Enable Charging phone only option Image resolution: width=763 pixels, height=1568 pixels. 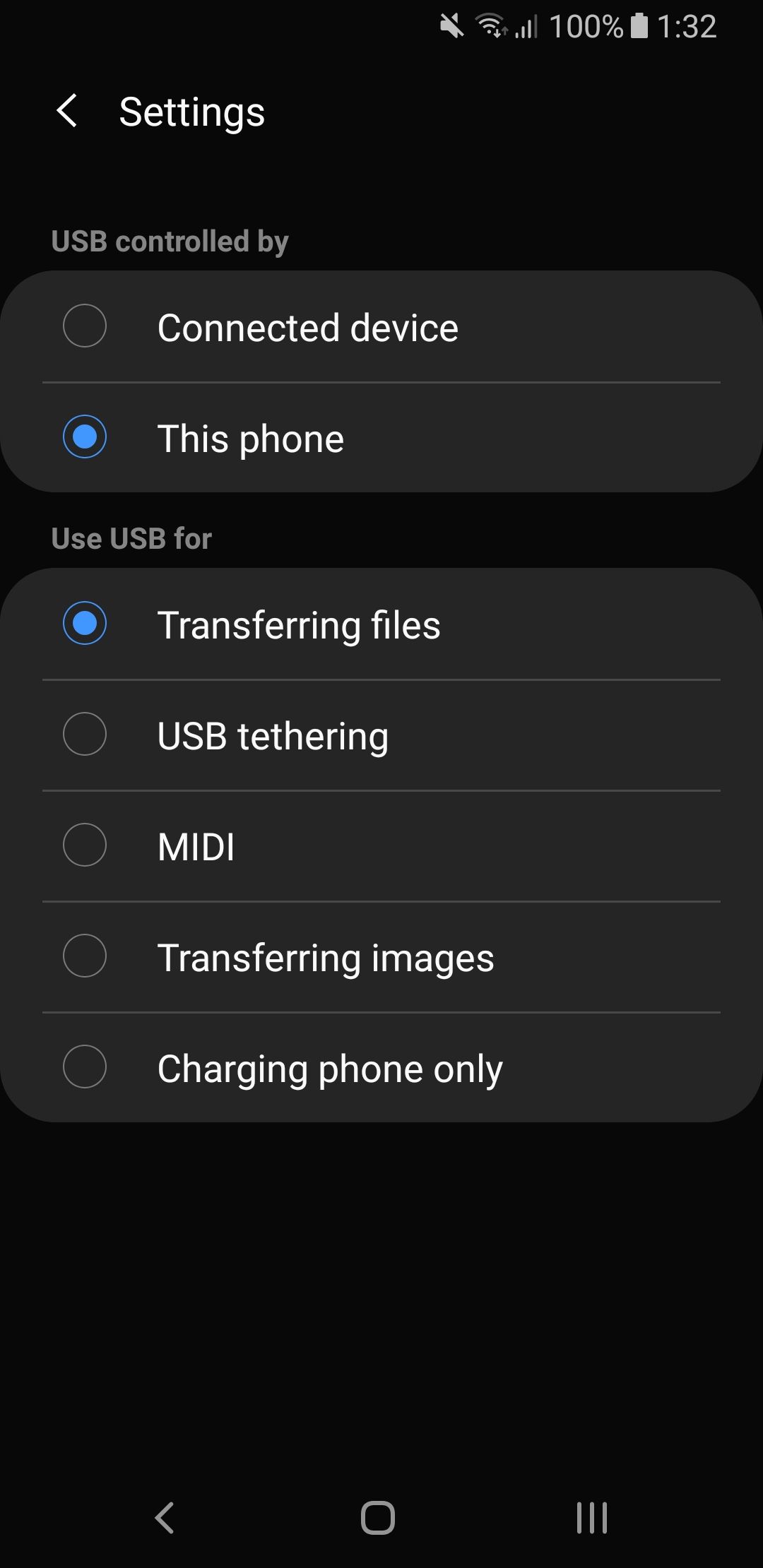(85, 1068)
